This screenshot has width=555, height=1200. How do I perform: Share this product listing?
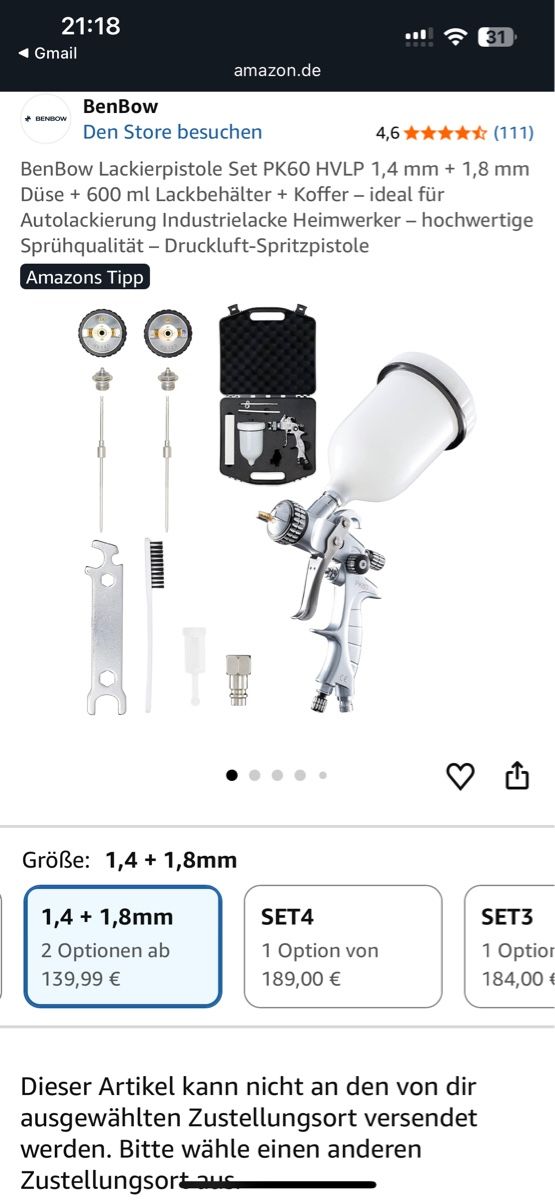coord(517,775)
